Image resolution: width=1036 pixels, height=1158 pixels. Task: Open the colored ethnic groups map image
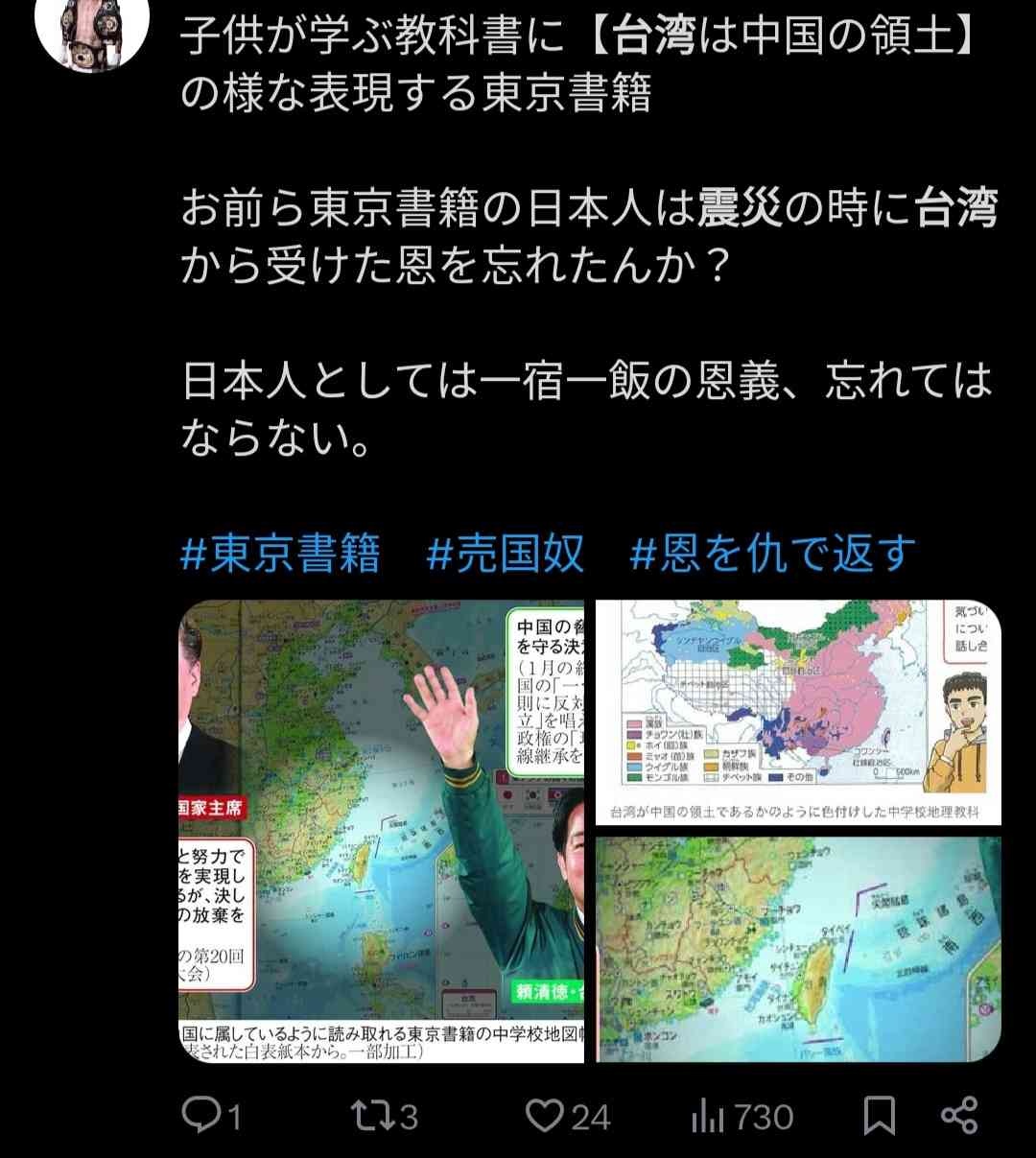pyautogui.click(x=798, y=712)
